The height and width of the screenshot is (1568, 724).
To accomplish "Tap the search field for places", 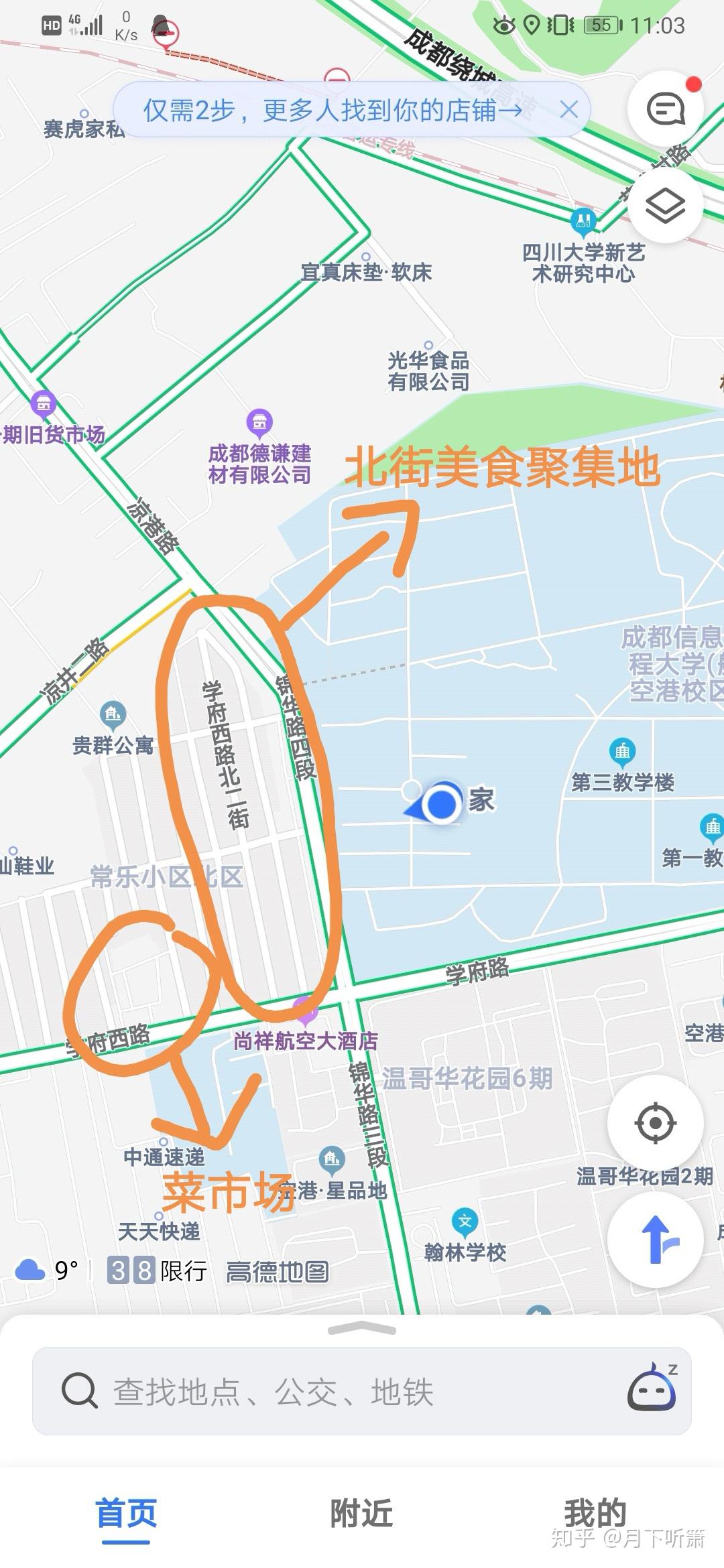I will [335, 1391].
